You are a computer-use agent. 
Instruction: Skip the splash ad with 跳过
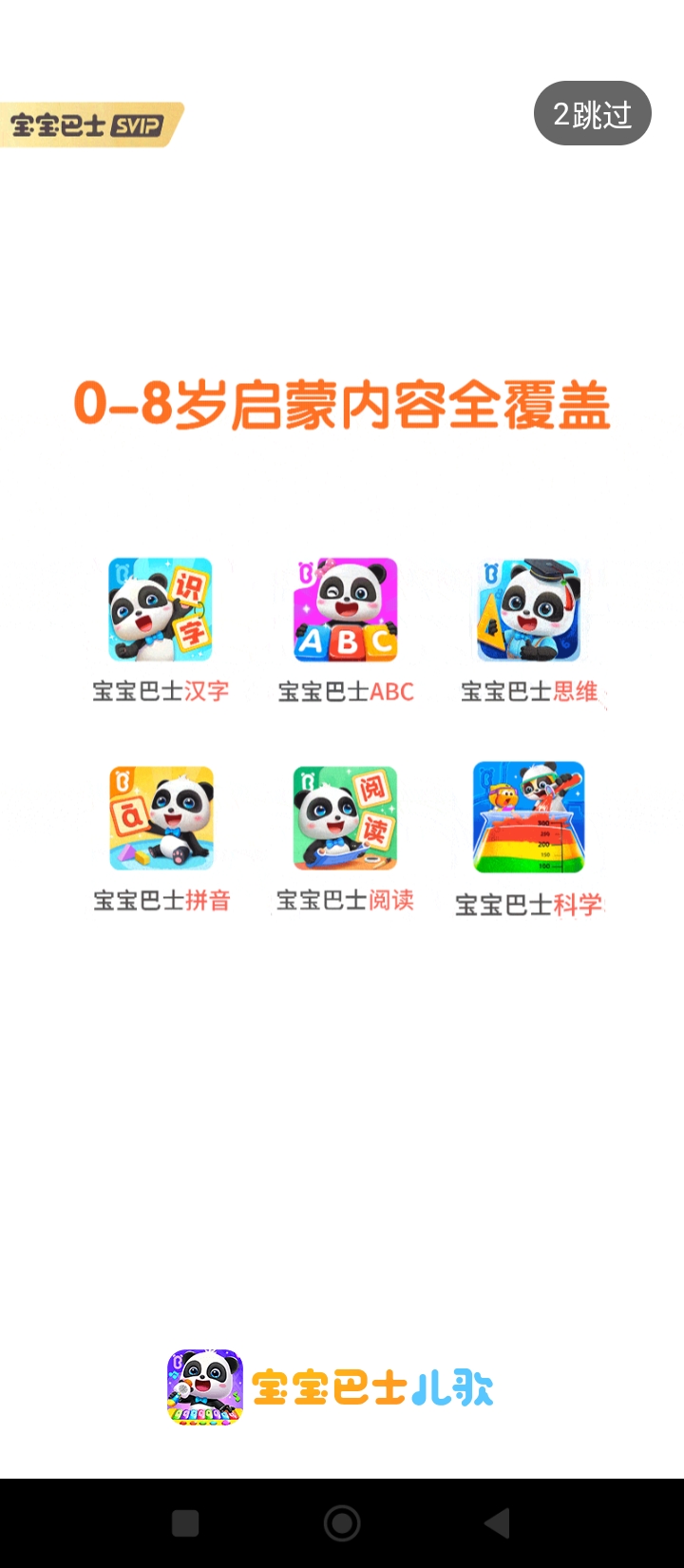click(592, 114)
